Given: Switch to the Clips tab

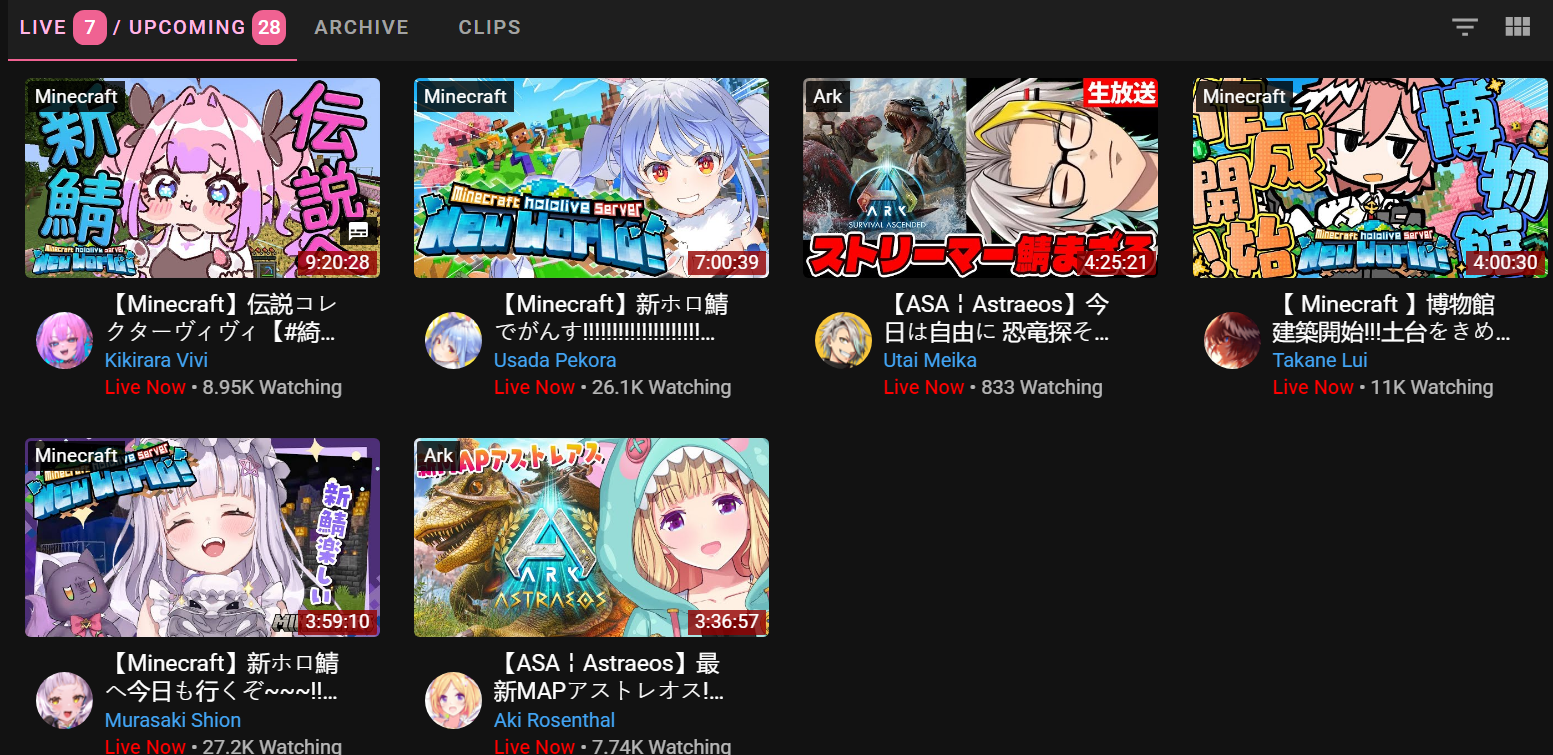Looking at the screenshot, I should pyautogui.click(x=489, y=28).
